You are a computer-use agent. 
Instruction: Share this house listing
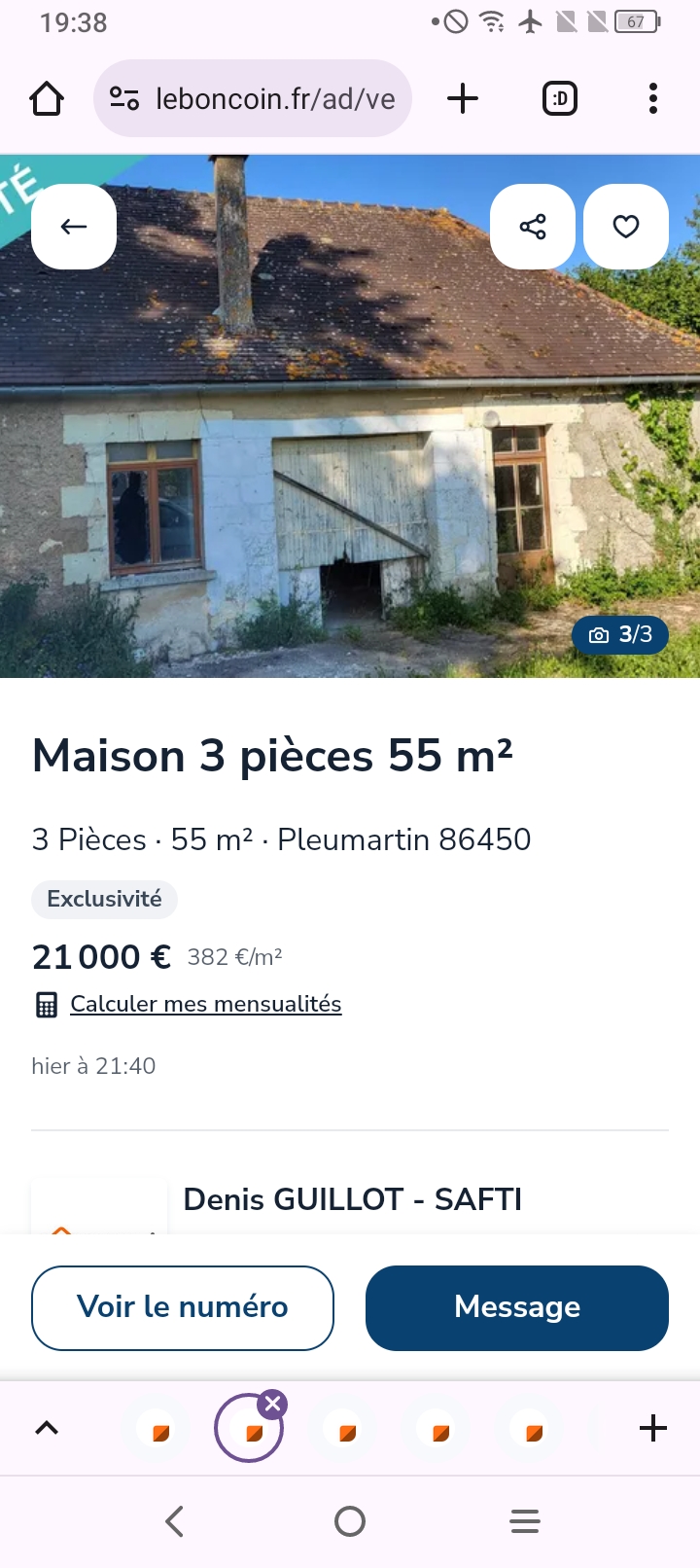coord(533,227)
